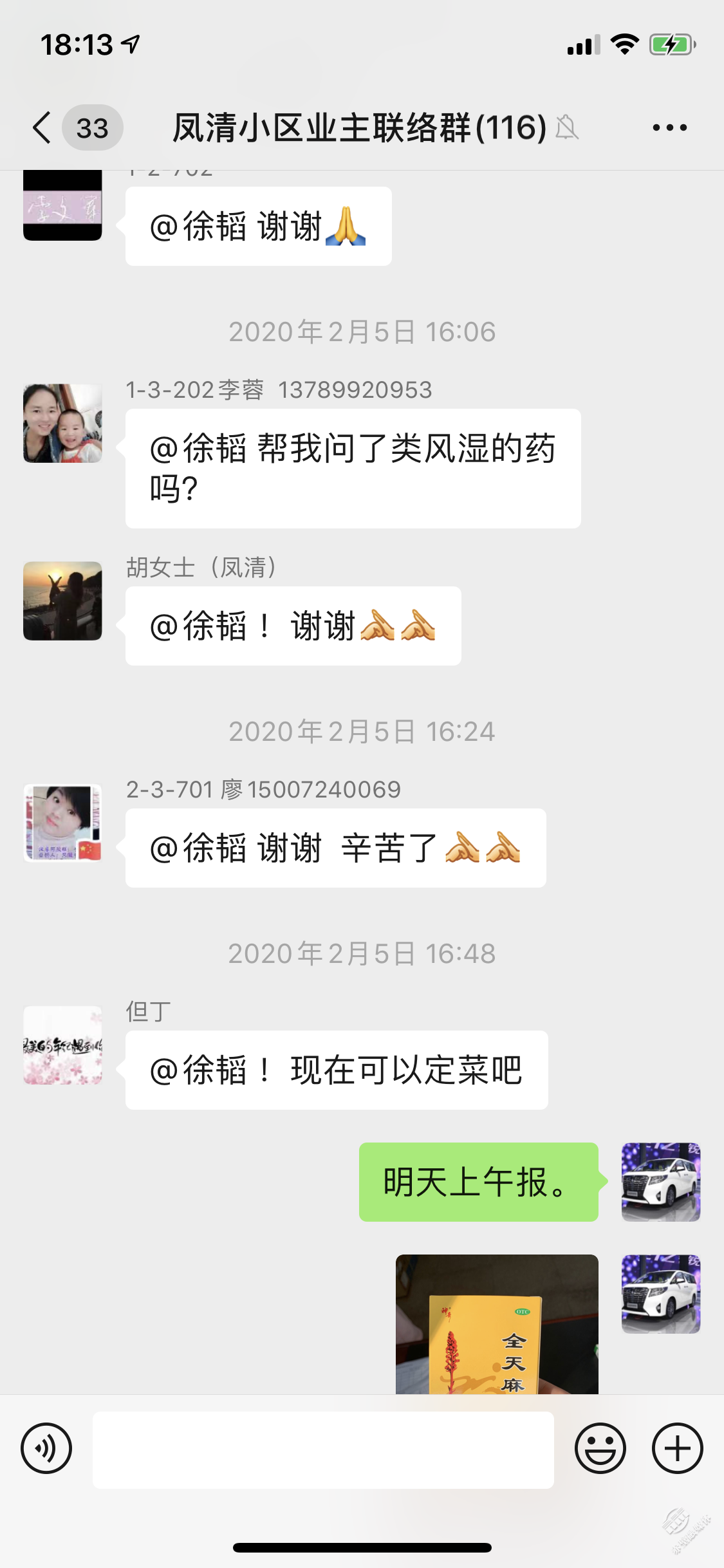724x1568 pixels.
Task: Open the plus attachments menu
Action: 677,1448
